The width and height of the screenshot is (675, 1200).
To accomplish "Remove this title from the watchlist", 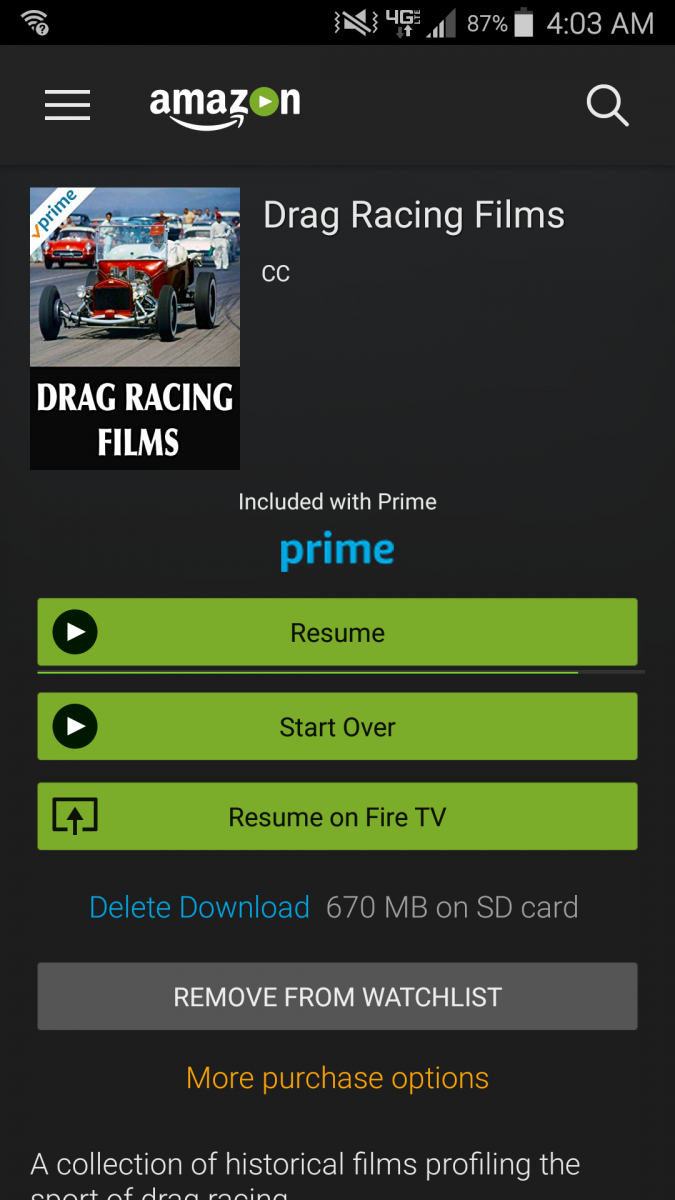I will pyautogui.click(x=337, y=997).
